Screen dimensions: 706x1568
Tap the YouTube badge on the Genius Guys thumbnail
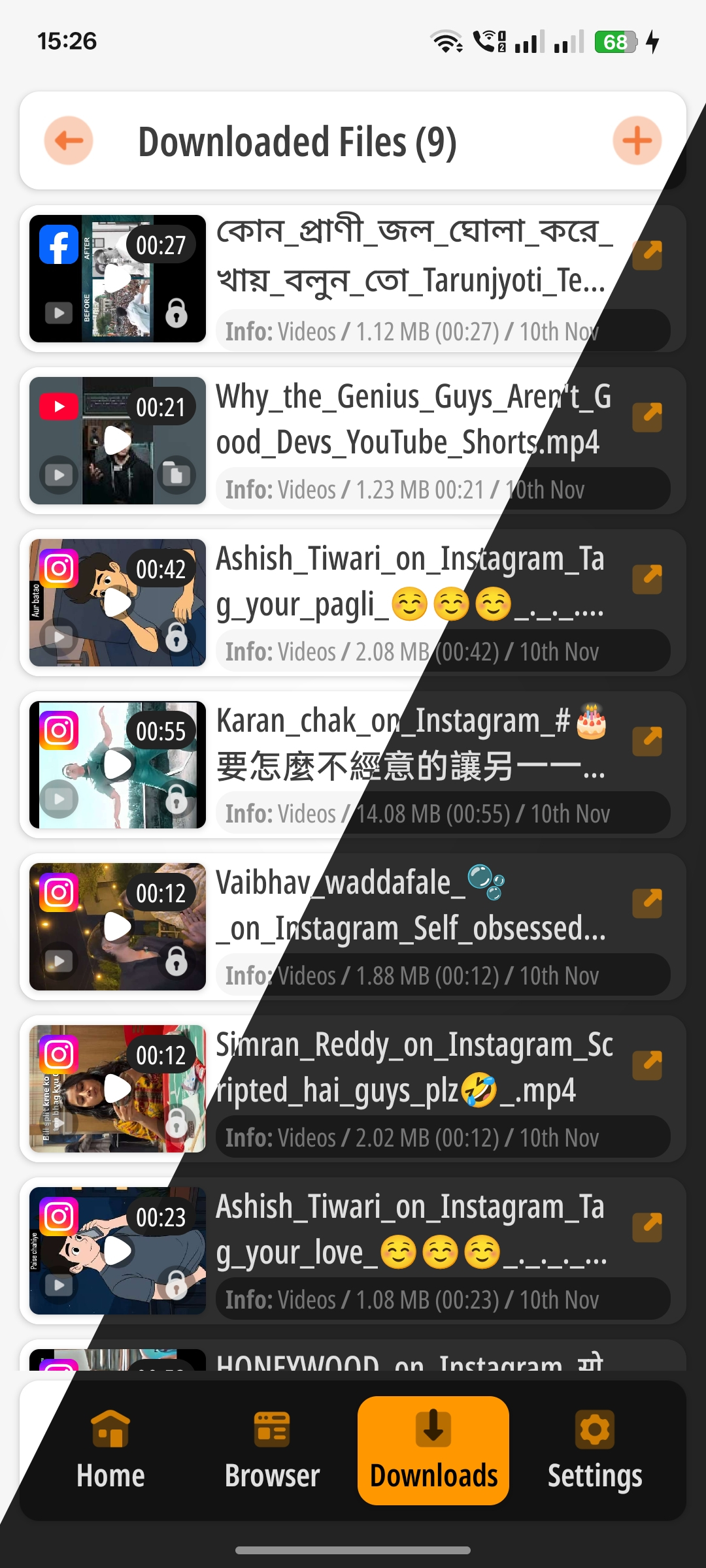tap(59, 405)
